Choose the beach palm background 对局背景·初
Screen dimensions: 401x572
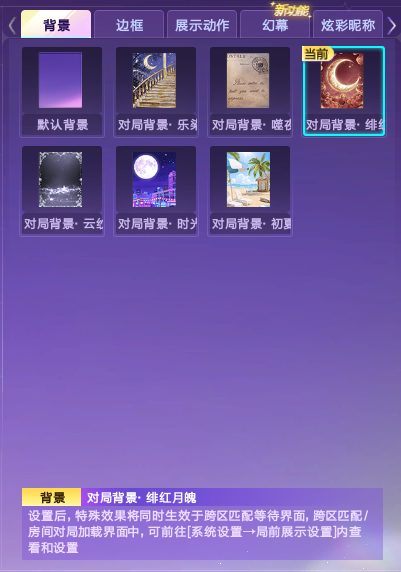pyautogui.click(x=250, y=191)
